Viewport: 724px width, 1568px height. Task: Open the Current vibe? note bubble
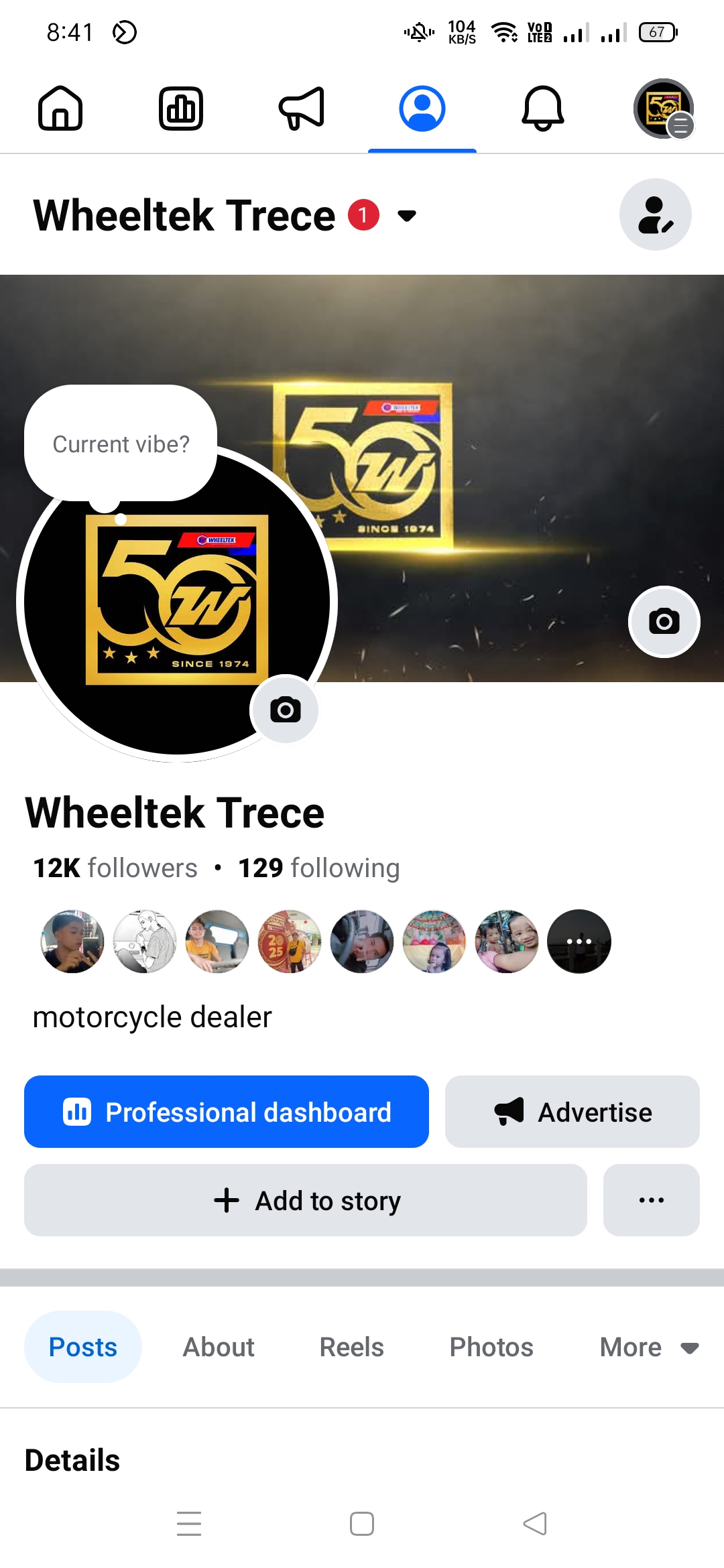121,444
